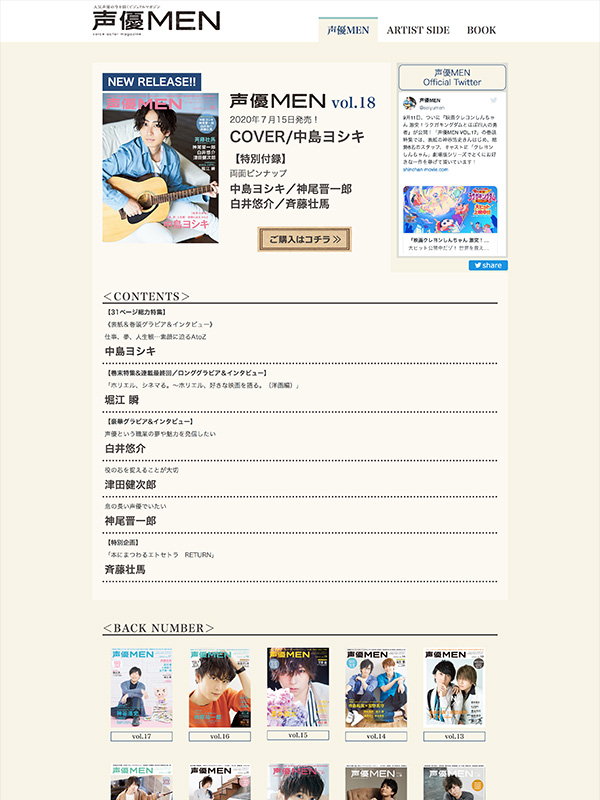Share the page via the Twitter share button
Viewport: 600px width, 800px height.
click(x=488, y=266)
